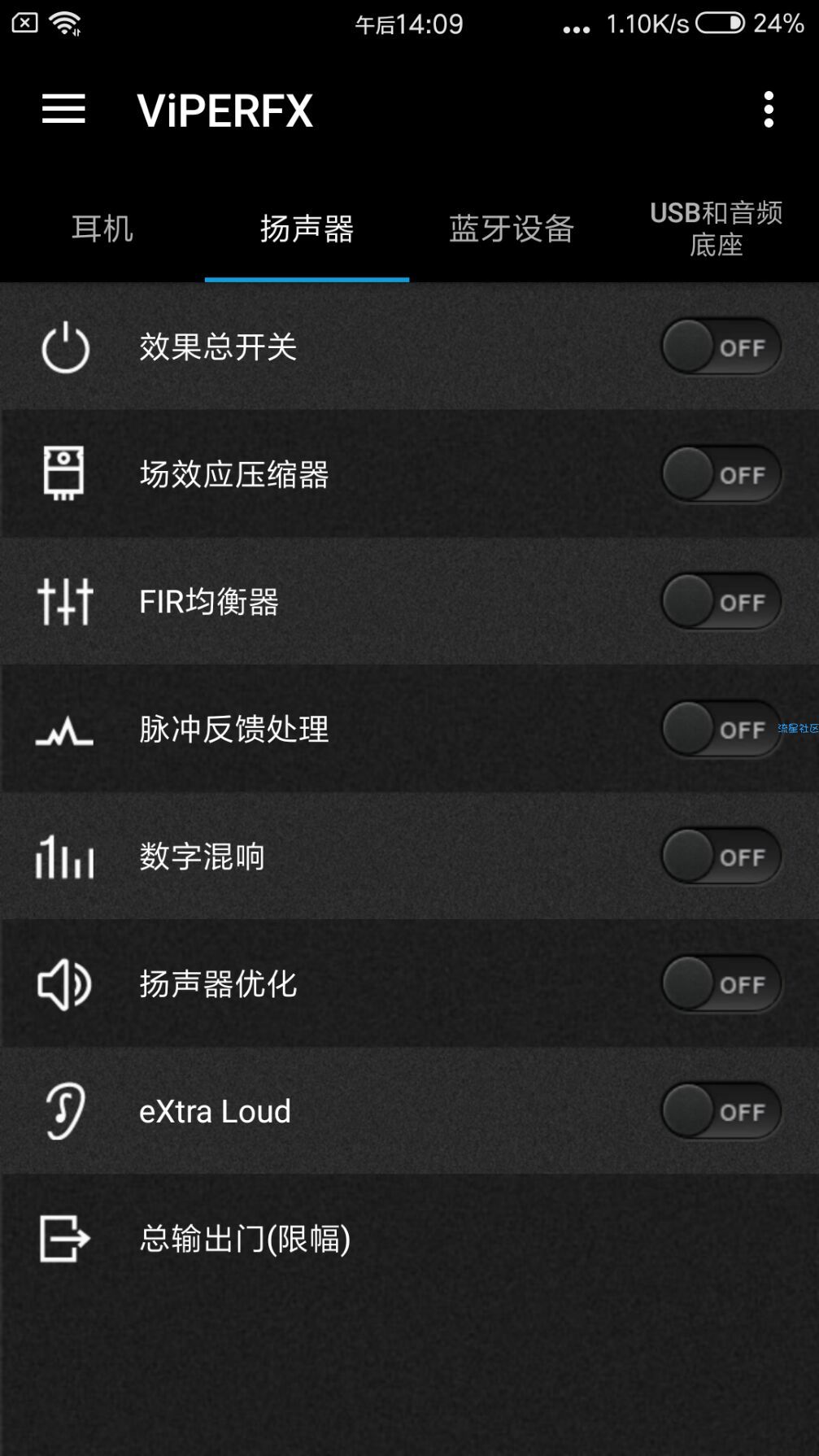819x1456 pixels.
Task: Turn on the 效果总开关 switch
Action: (x=721, y=347)
